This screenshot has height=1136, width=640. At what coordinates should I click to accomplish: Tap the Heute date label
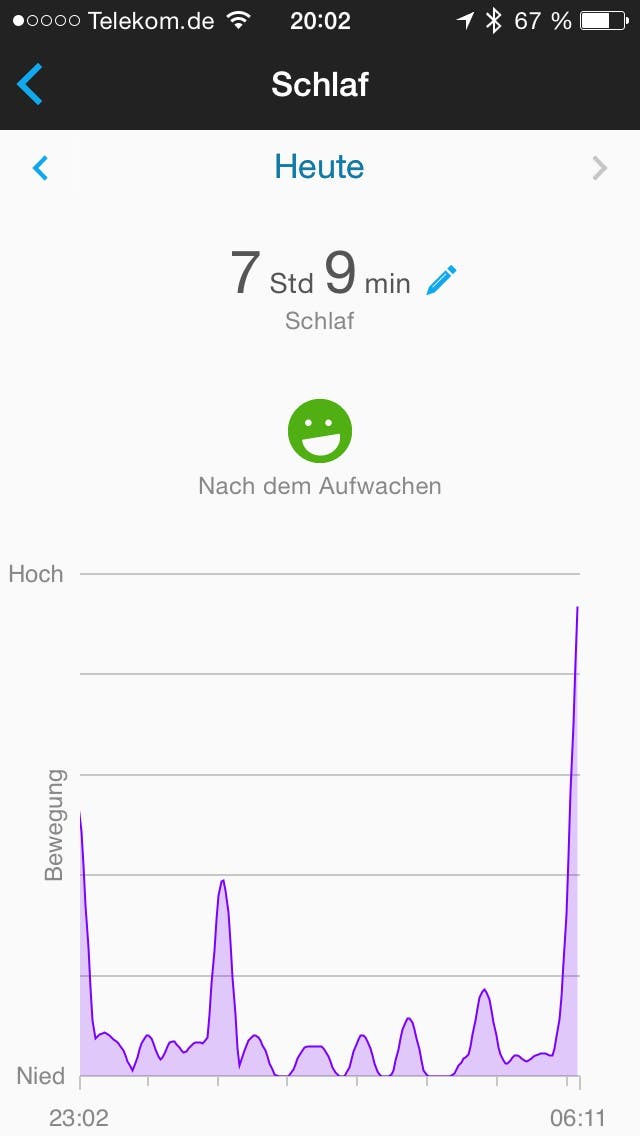[x=319, y=167]
